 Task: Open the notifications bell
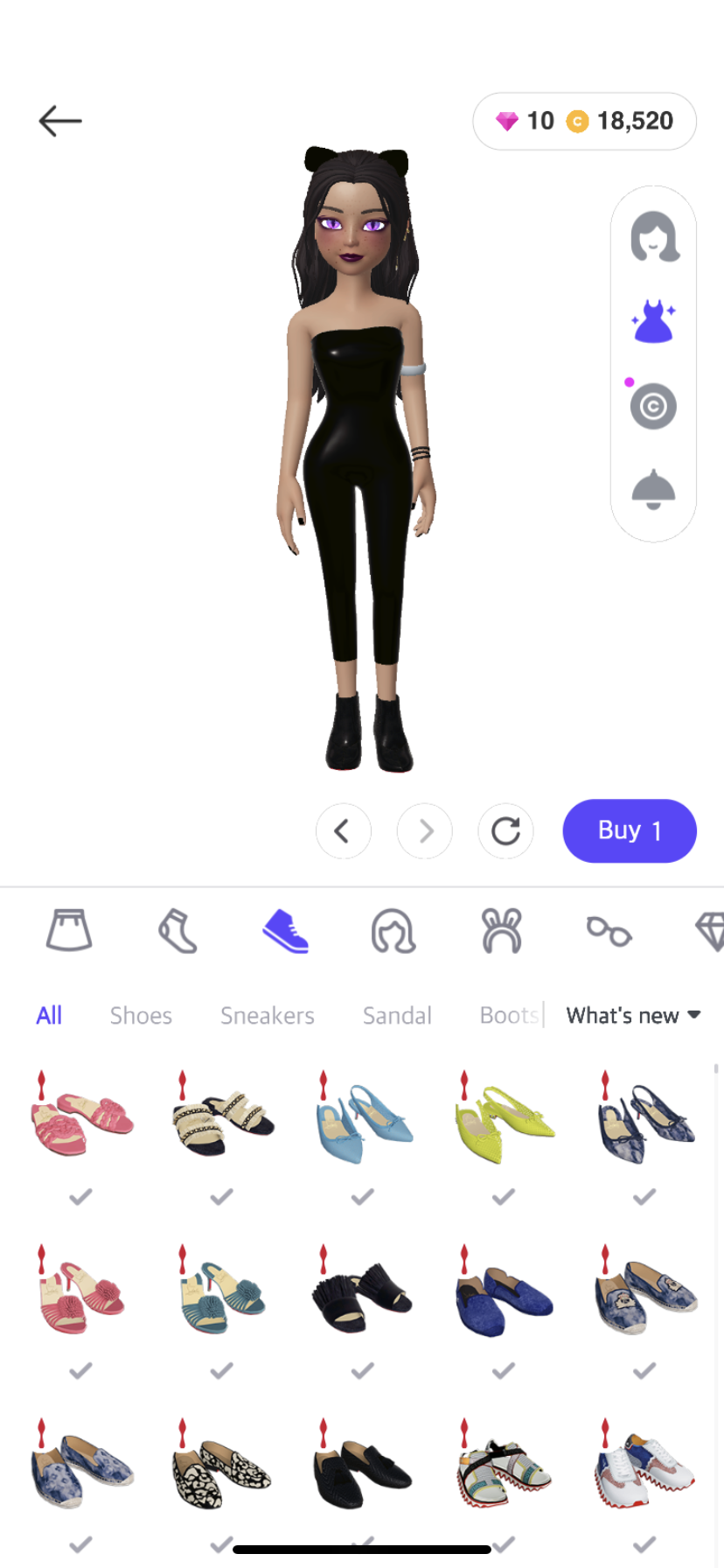pos(653,490)
